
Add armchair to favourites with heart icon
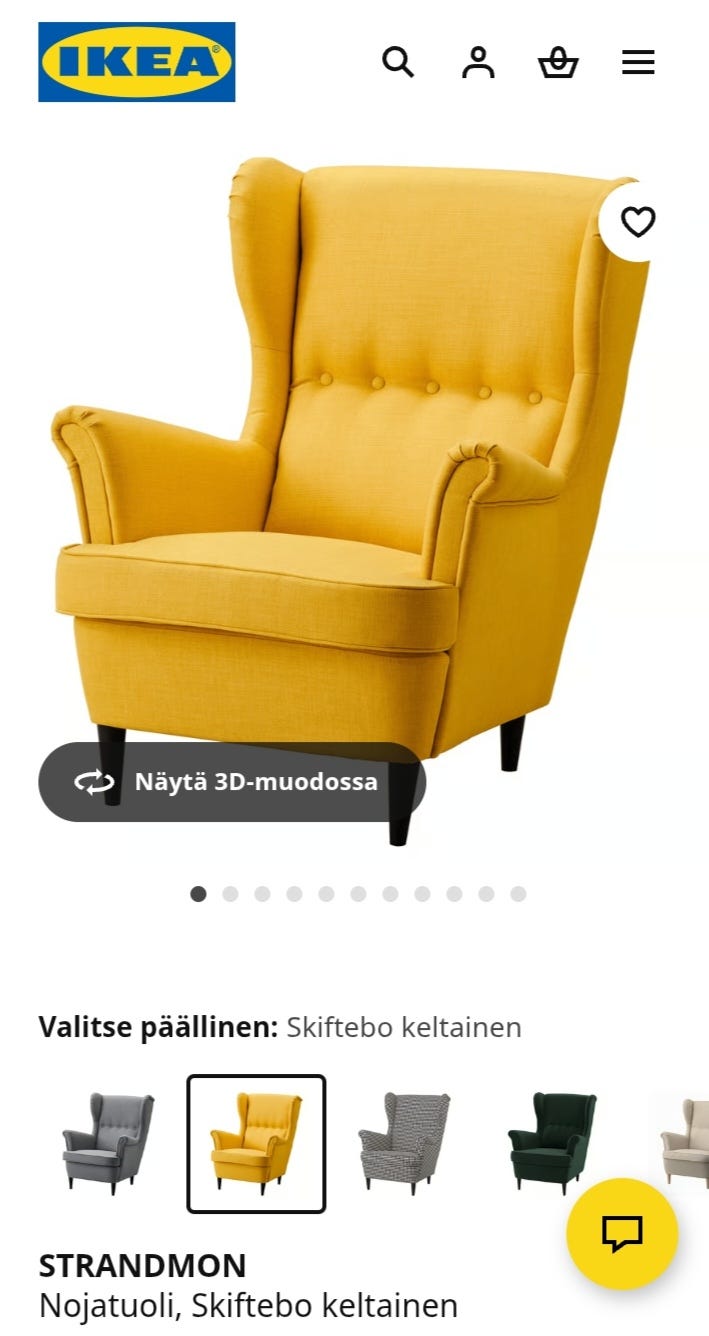tap(638, 221)
